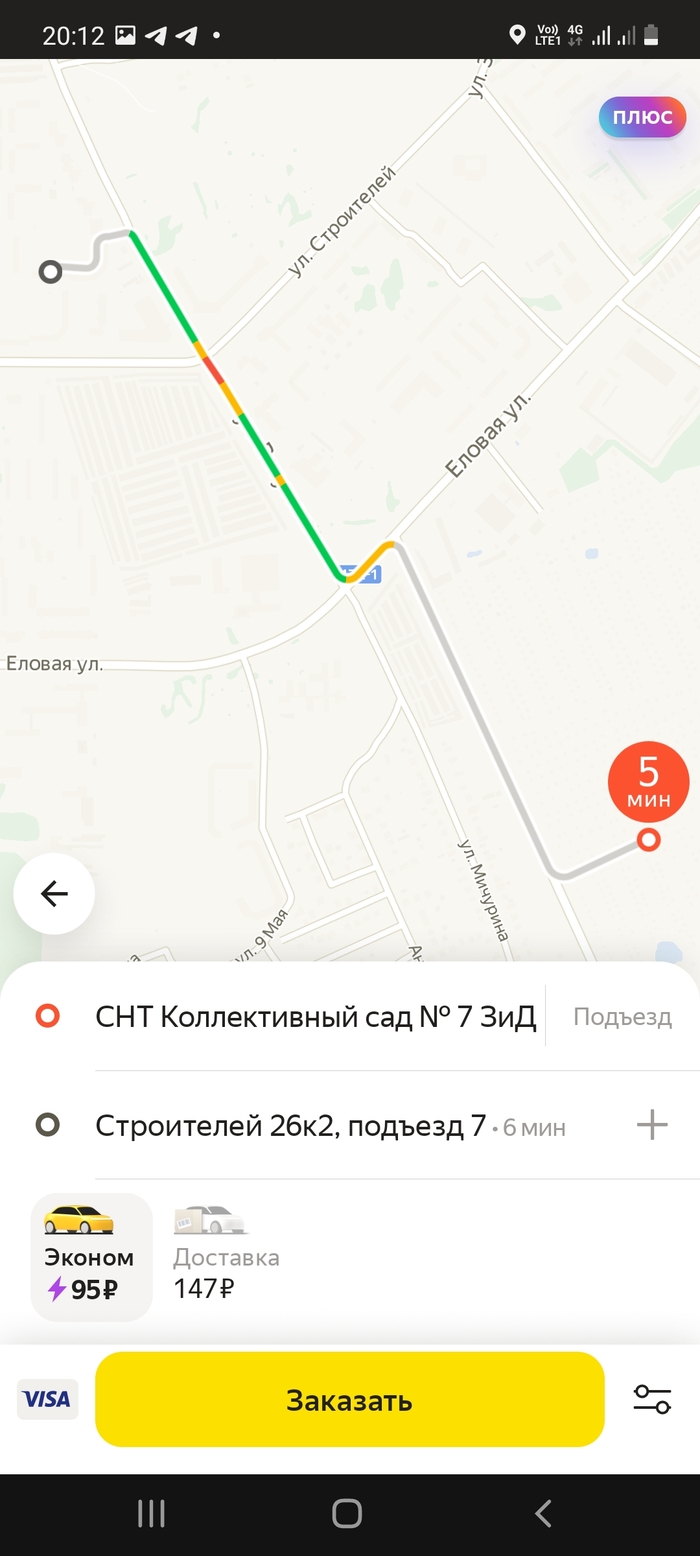Choose the Доставка option for 147₽
The width and height of the screenshot is (700, 1556).
pyautogui.click(x=226, y=1257)
